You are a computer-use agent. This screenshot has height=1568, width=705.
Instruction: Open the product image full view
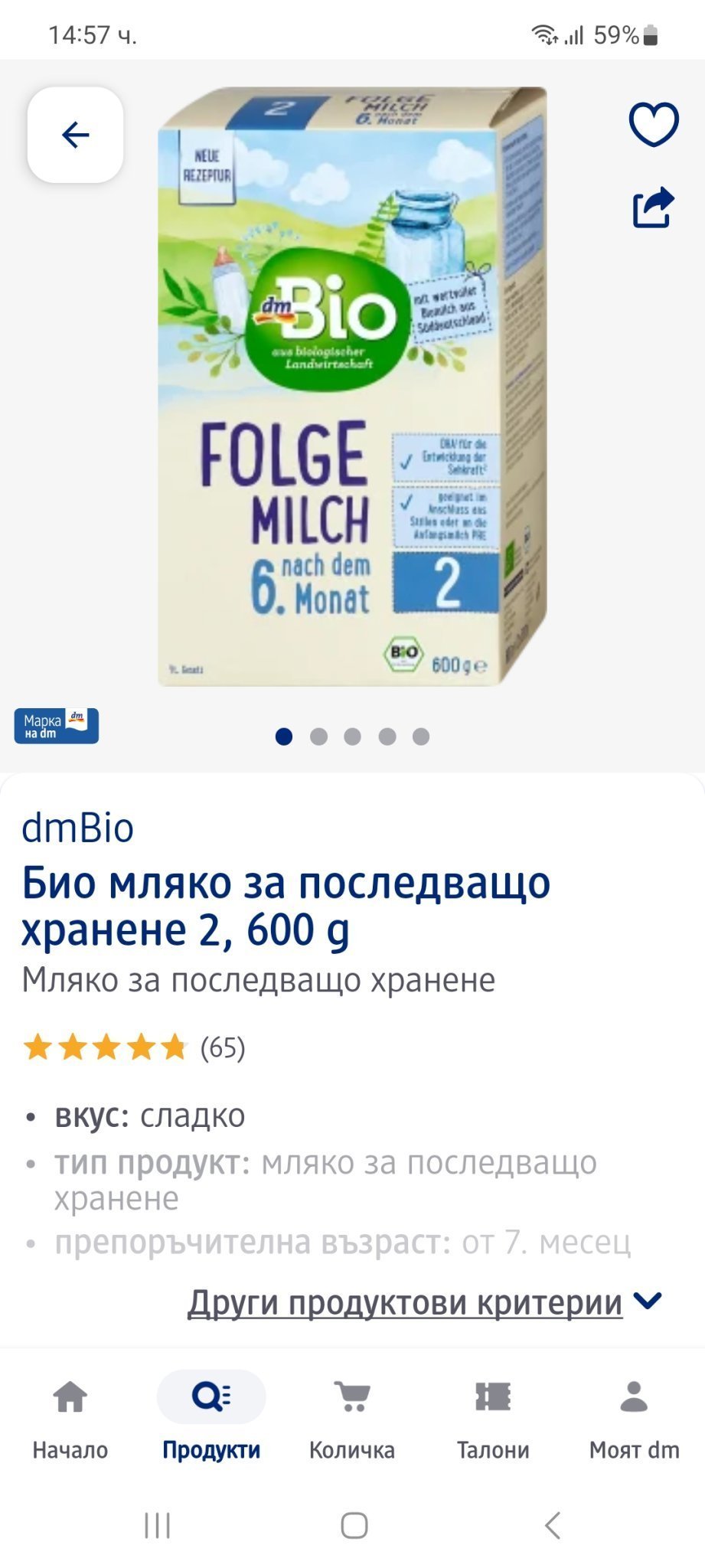[x=352, y=387]
